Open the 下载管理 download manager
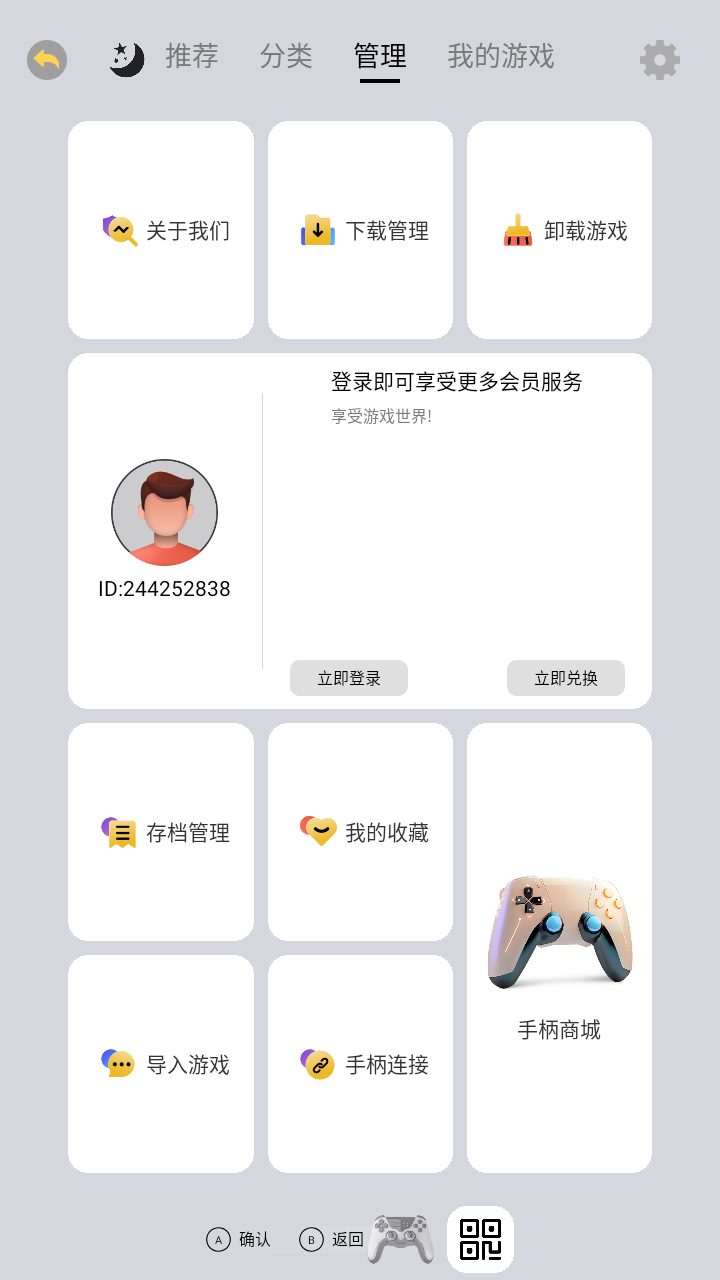This screenshot has height=1280, width=720. pos(360,230)
